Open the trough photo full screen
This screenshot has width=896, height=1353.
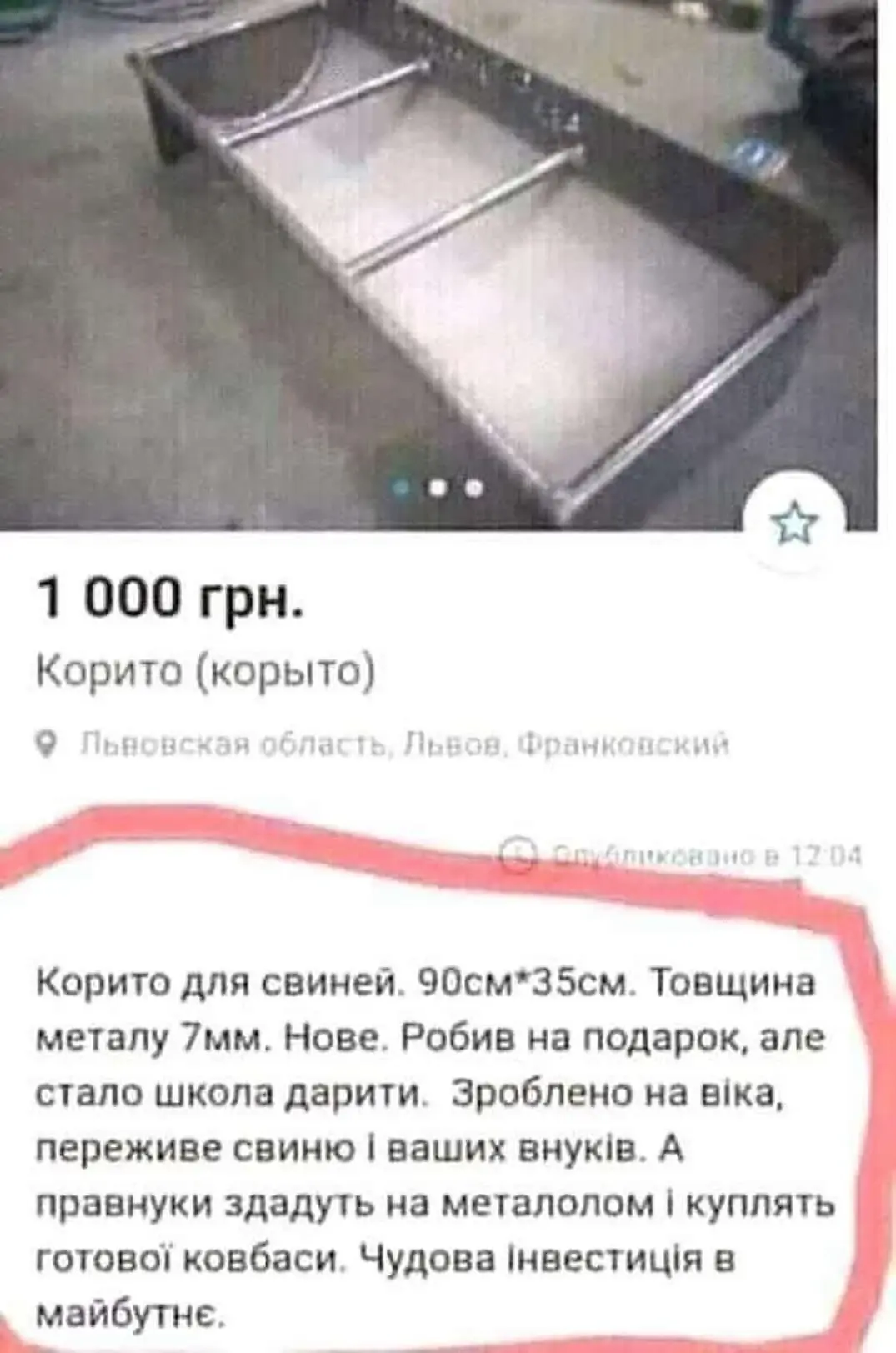[x=438, y=250]
